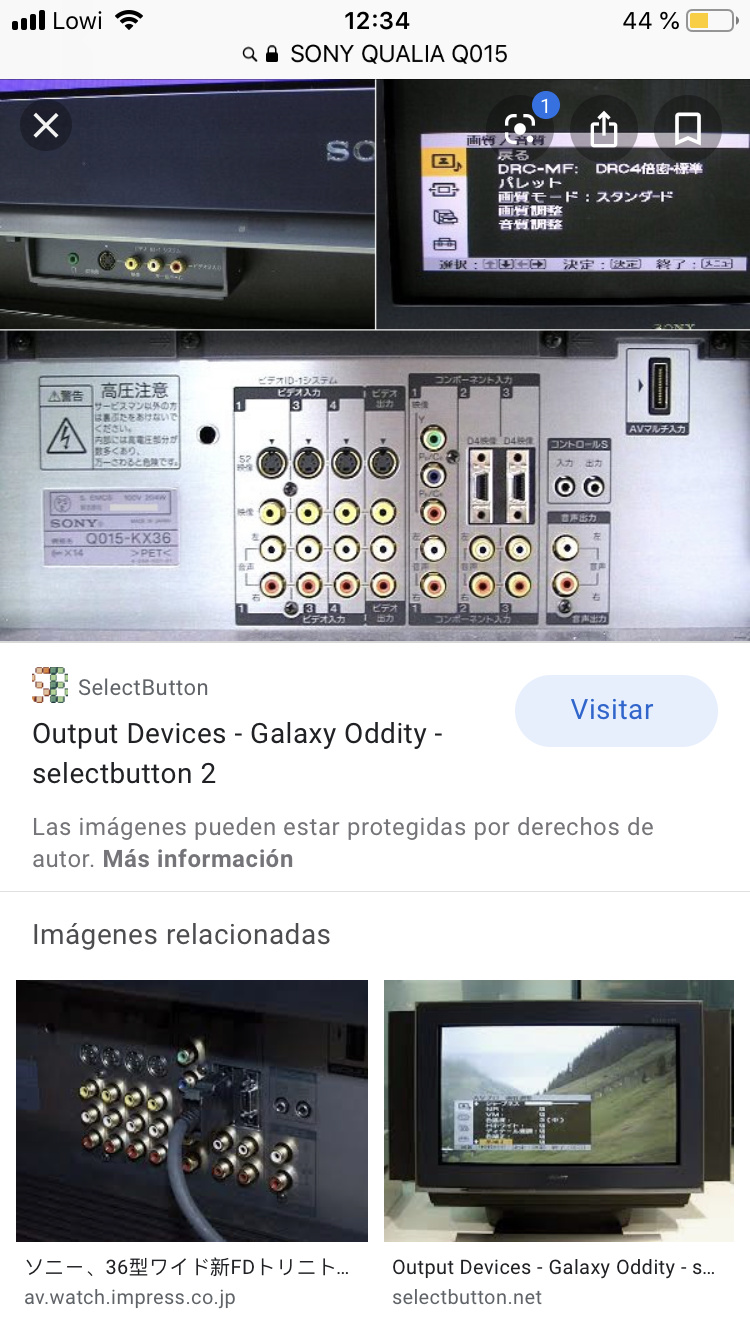Open related image from av.watch.impress.co.jp
The image size is (750, 1334).
pyautogui.click(x=192, y=1110)
